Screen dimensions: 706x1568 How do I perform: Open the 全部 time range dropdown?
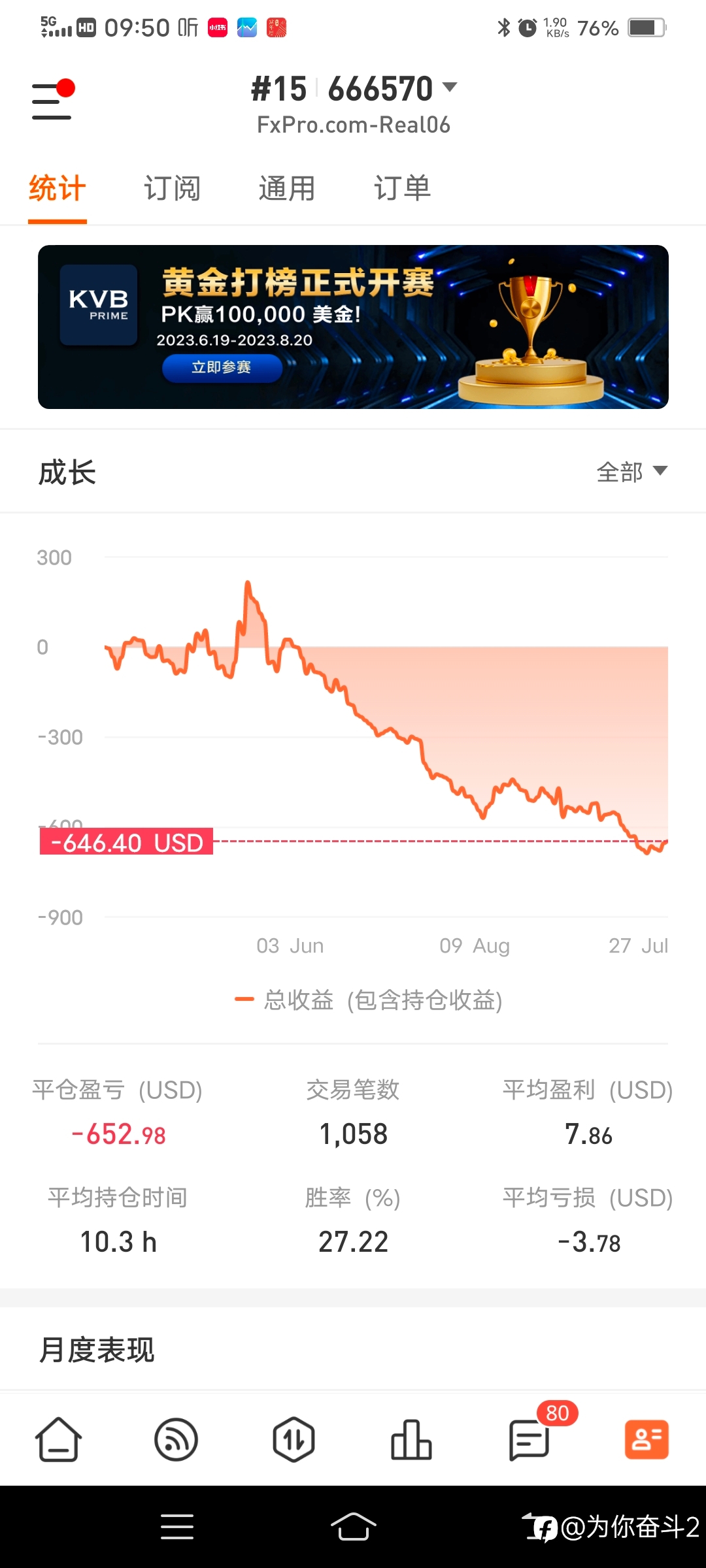coord(632,472)
